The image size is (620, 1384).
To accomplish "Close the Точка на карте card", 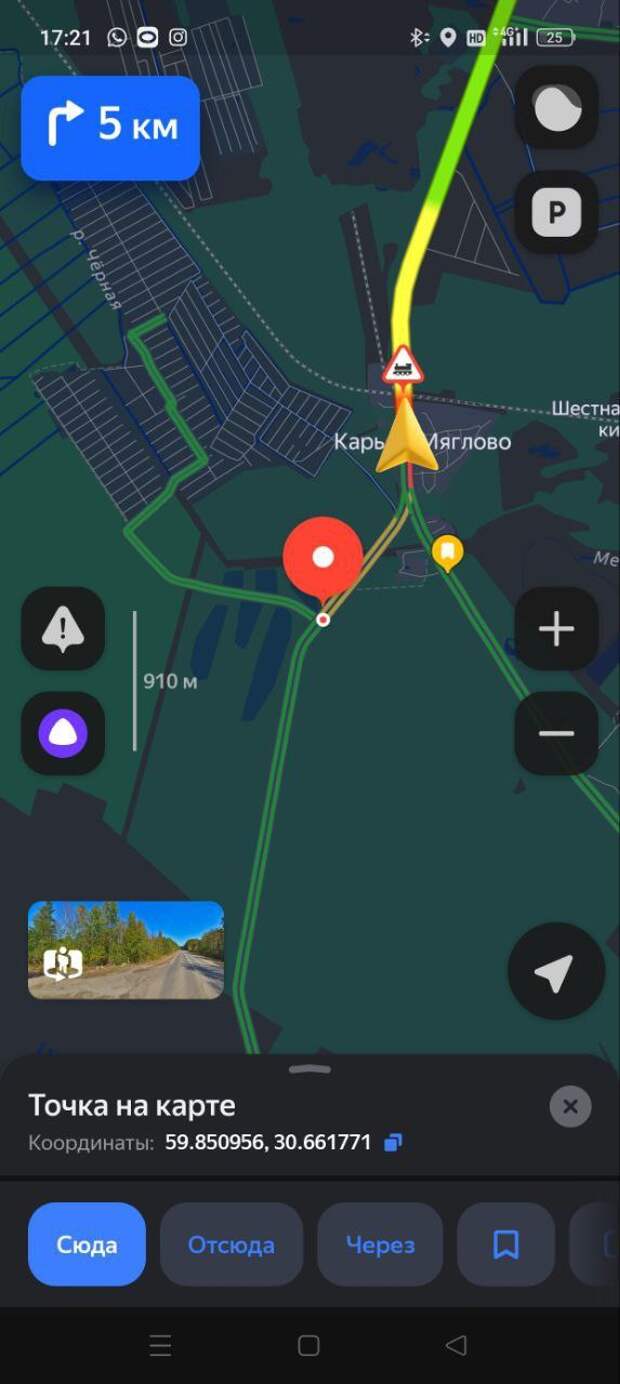I will [x=570, y=1107].
